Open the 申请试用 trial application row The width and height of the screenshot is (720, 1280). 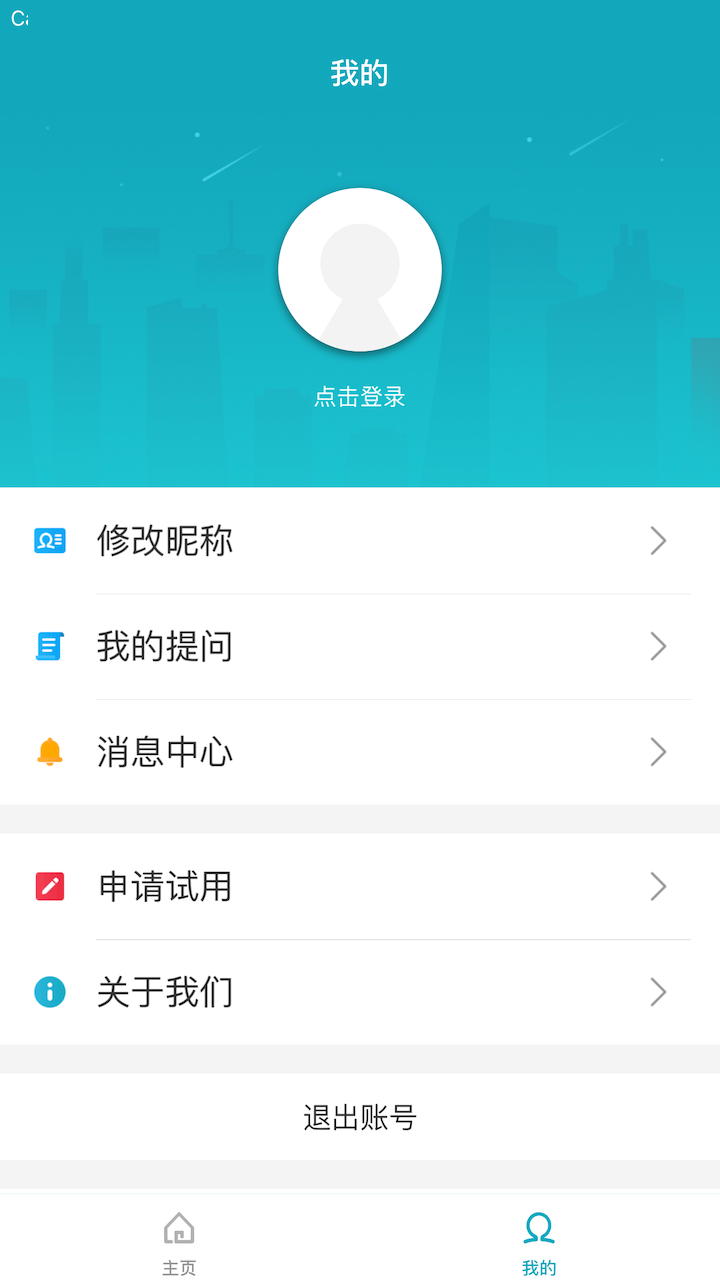click(x=360, y=886)
